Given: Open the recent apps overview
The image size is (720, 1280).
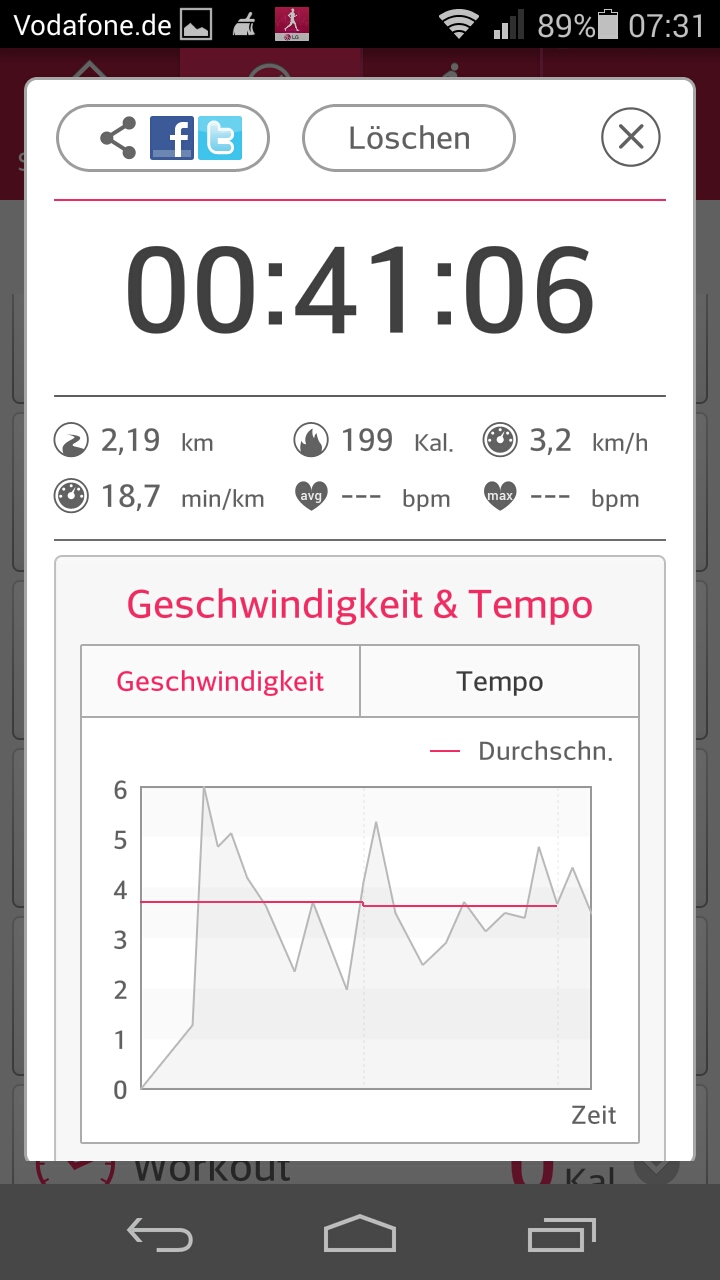Looking at the screenshot, I should pos(561,1234).
